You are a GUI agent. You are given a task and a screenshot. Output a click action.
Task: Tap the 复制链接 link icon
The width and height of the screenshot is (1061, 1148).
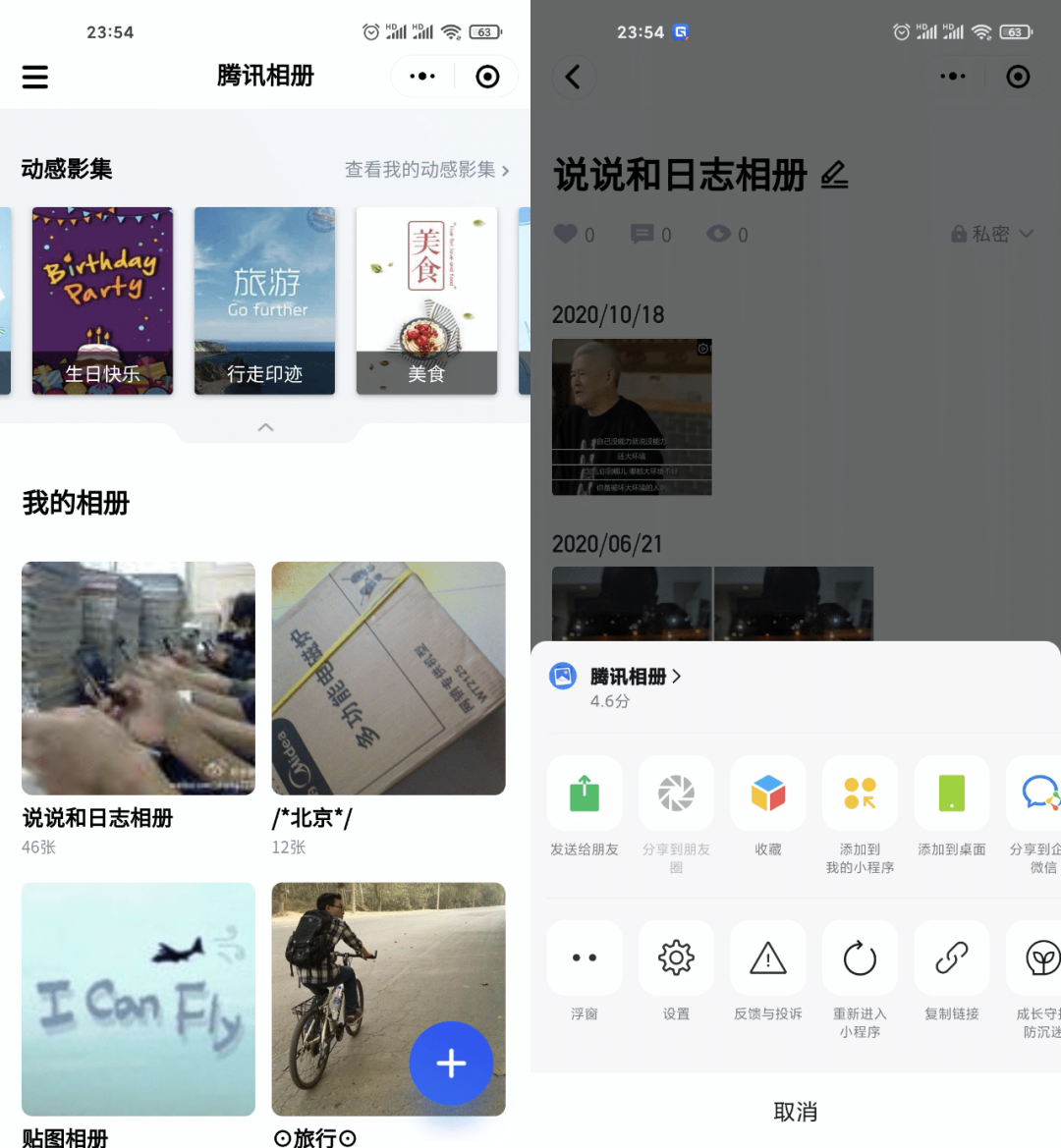[x=951, y=957]
